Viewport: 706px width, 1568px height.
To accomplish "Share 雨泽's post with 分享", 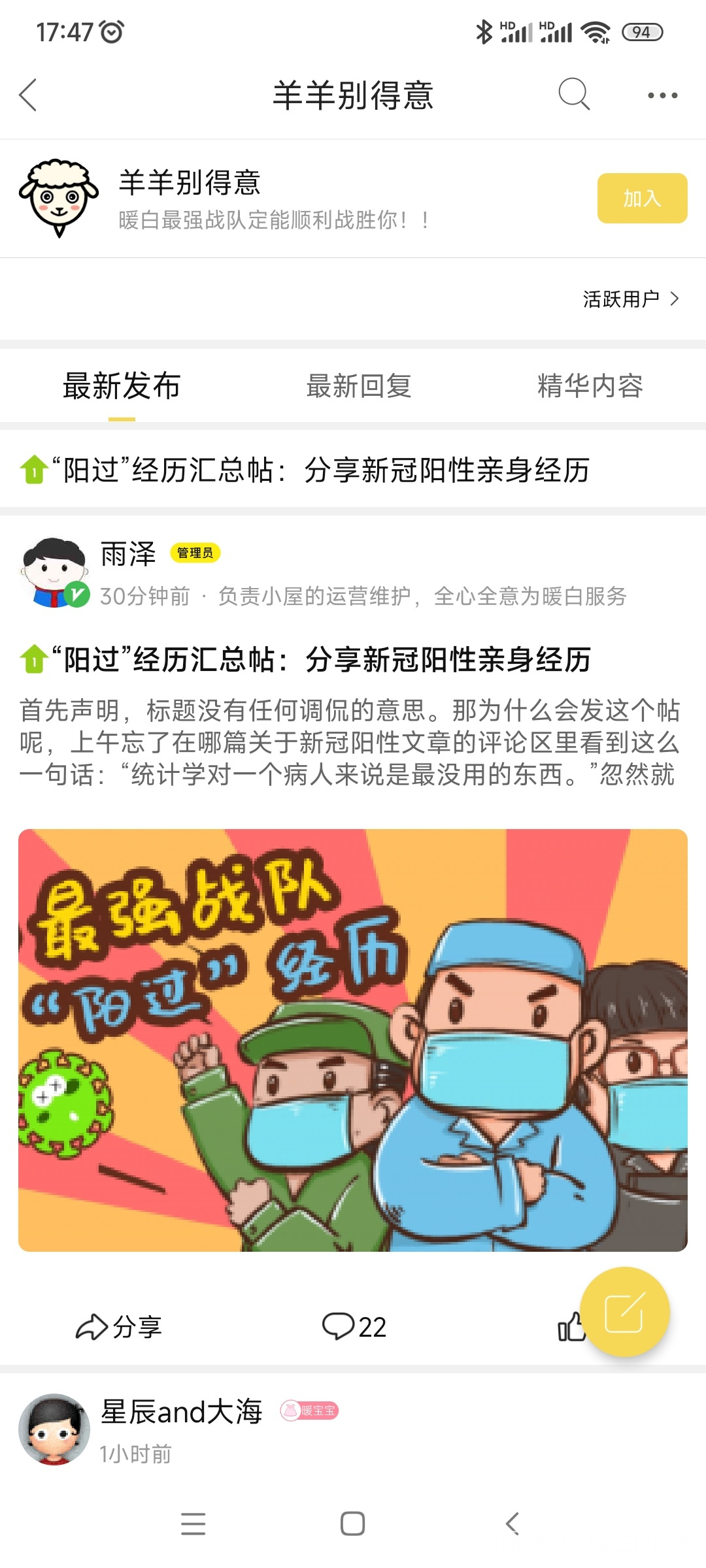I will 119,1327.
